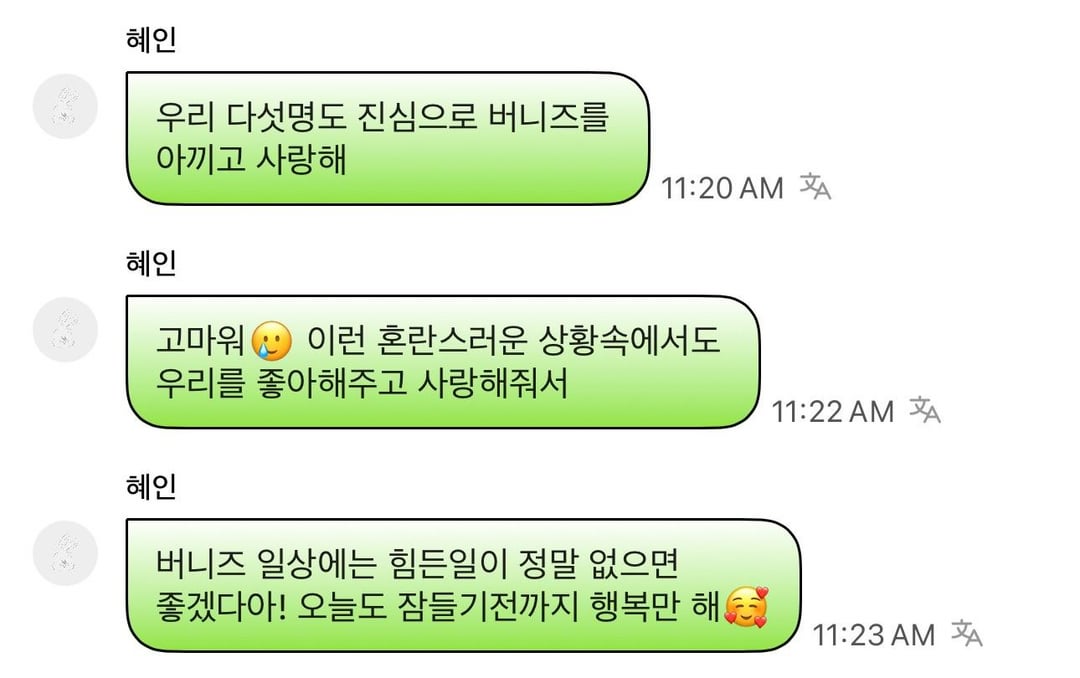Translate the 11:23 AM message
This screenshot has width=1080, height=678.
[966, 633]
